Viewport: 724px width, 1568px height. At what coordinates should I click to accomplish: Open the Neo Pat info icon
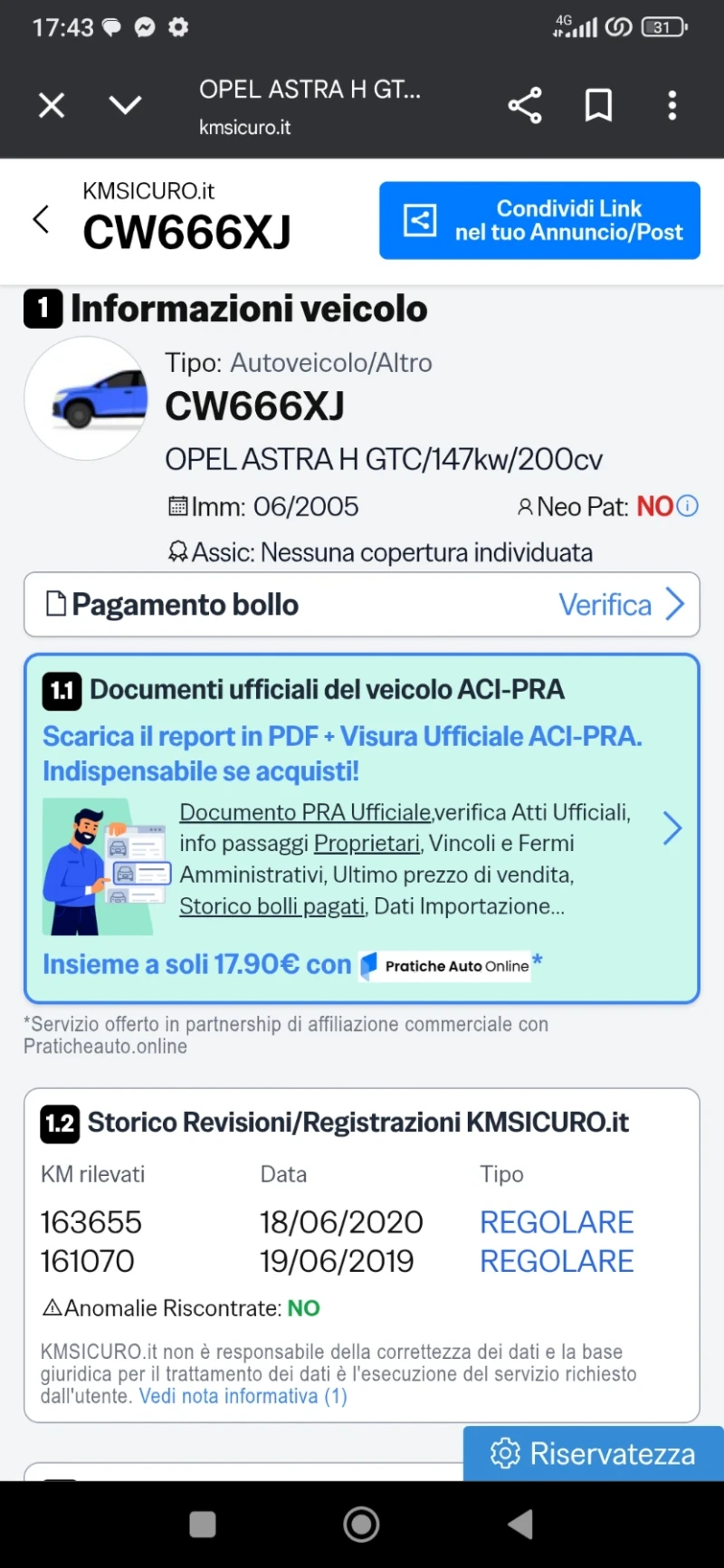click(688, 506)
